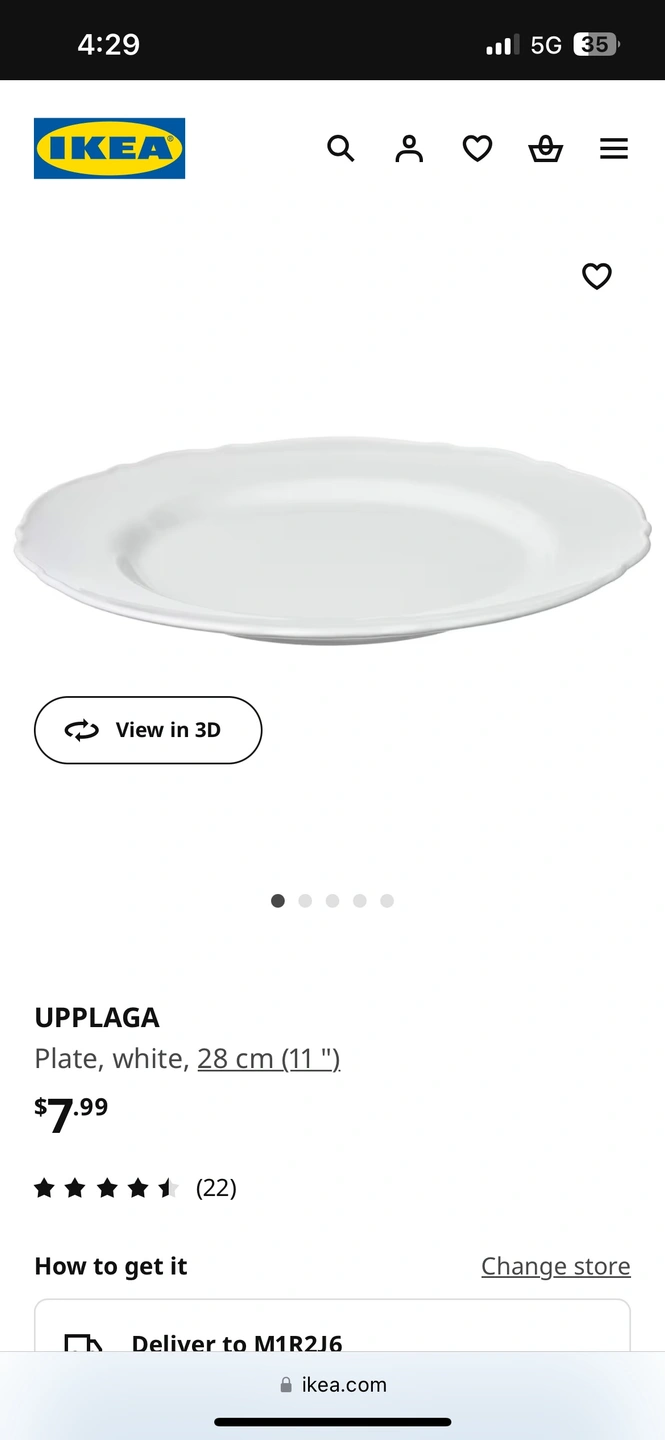Open the search icon in header
This screenshot has height=1440, width=665.
(341, 149)
